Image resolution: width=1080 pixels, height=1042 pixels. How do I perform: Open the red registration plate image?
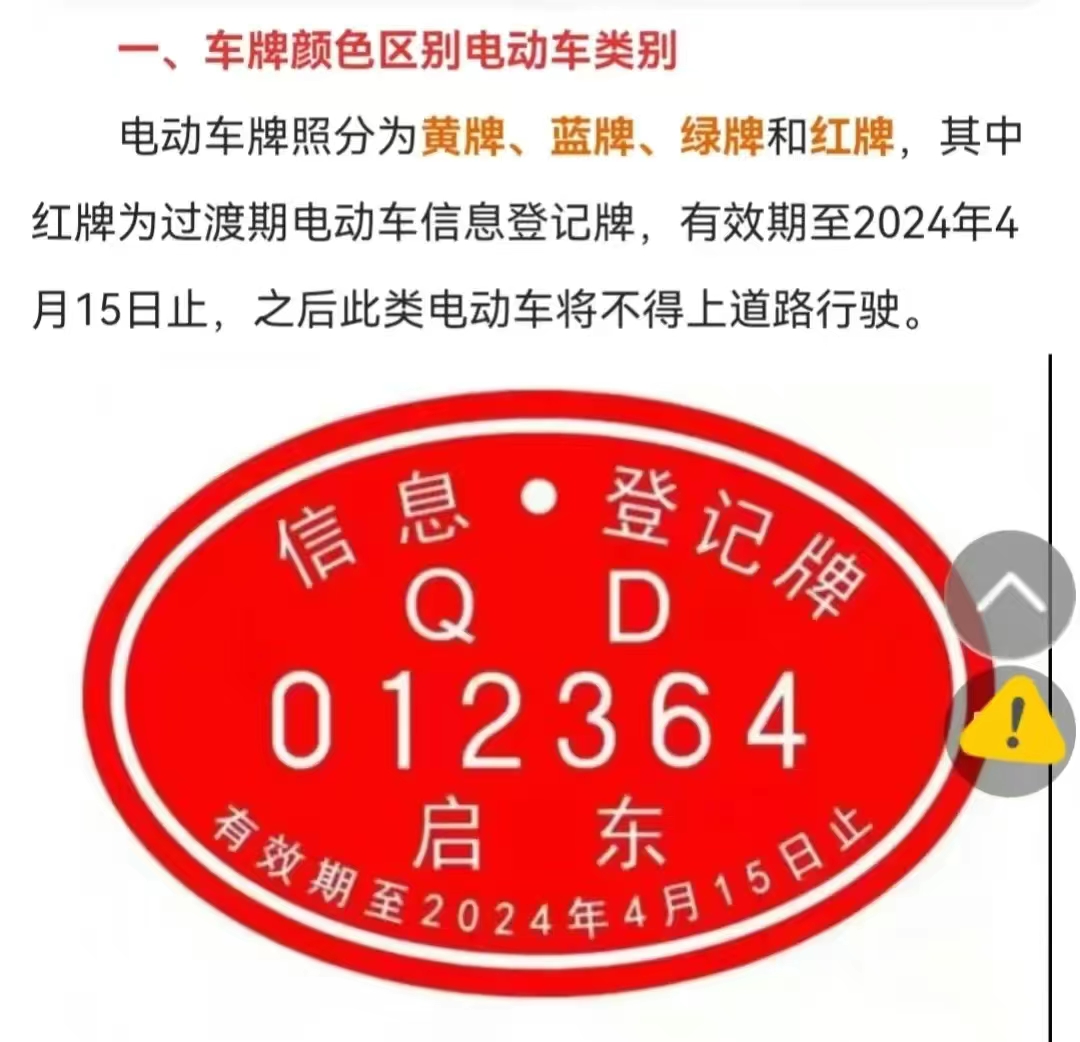[x=520, y=690]
